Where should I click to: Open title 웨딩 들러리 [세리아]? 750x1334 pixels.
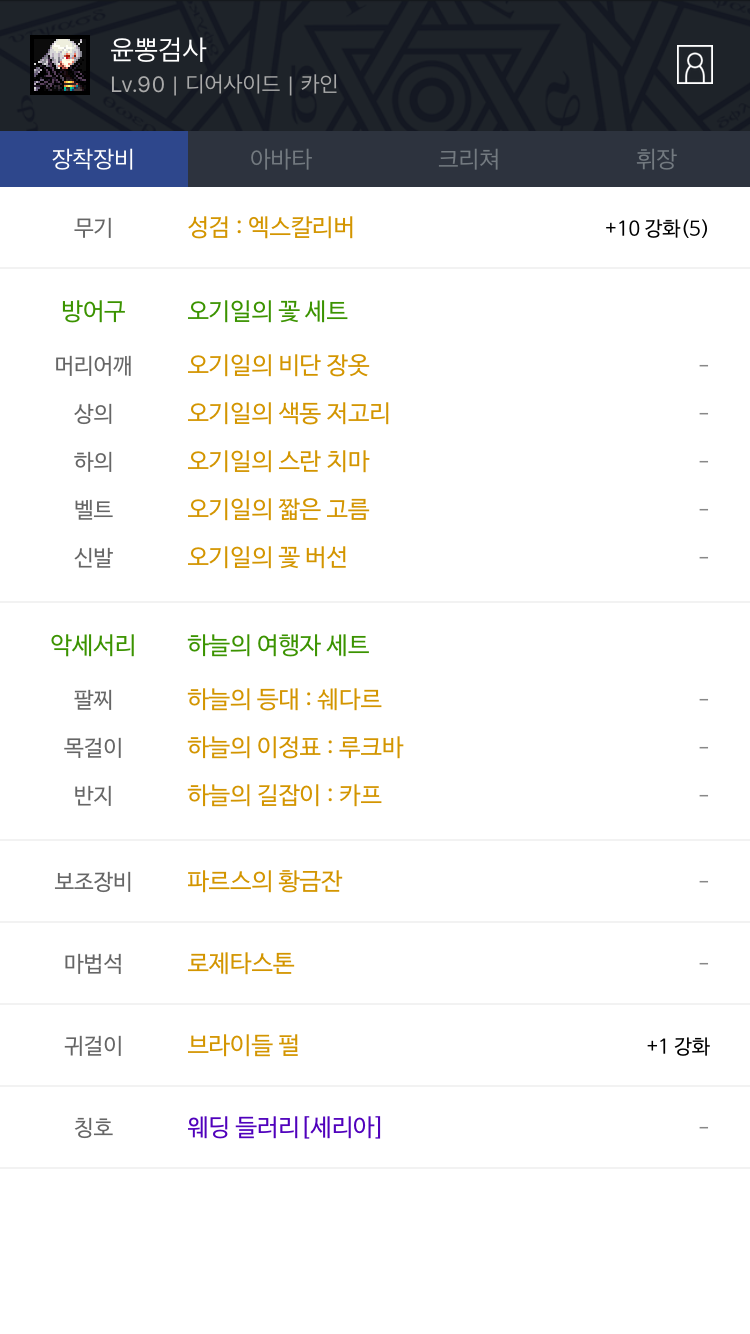pyautogui.click(x=285, y=1127)
